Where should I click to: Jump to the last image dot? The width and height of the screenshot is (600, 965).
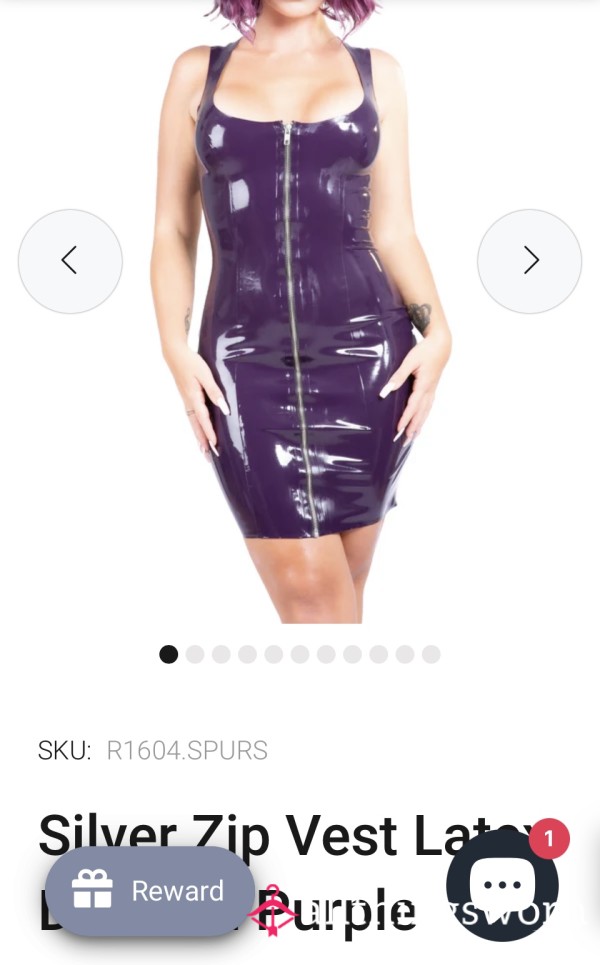tap(431, 654)
